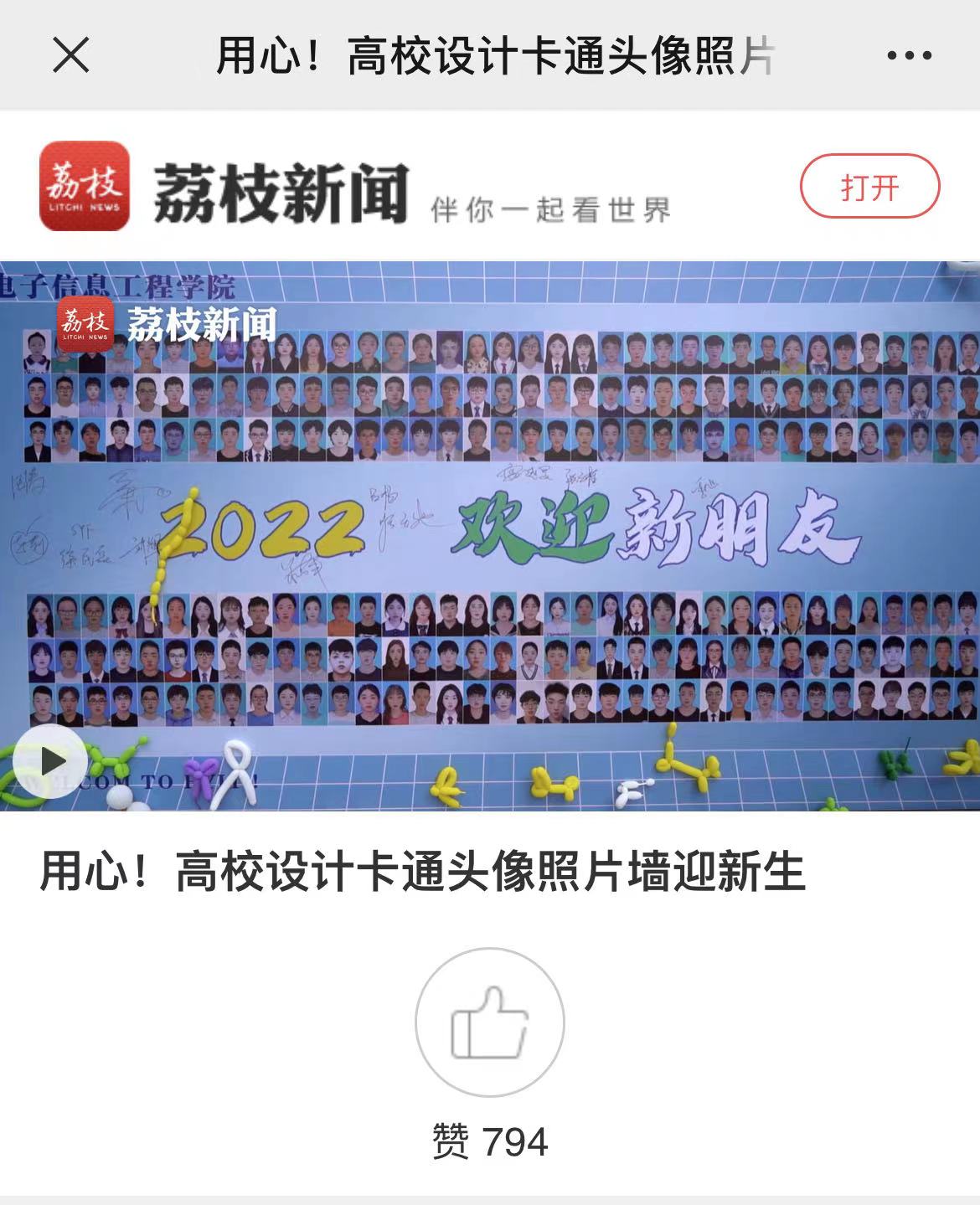Image resolution: width=980 pixels, height=1205 pixels.
Task: Open the 荔枝新闻 banner logo
Action: click(x=85, y=186)
